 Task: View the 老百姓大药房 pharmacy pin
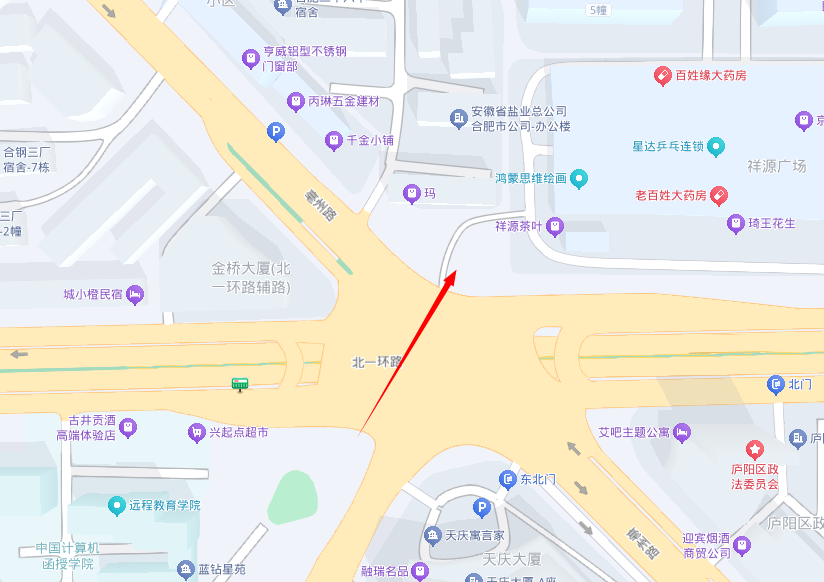719,194
